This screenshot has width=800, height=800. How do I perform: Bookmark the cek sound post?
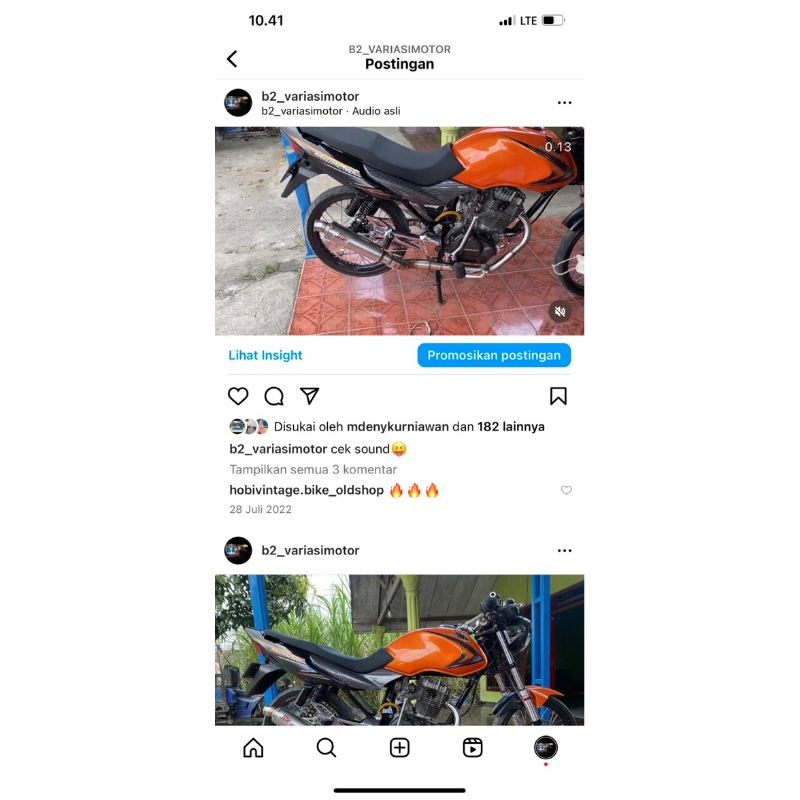[x=558, y=396]
